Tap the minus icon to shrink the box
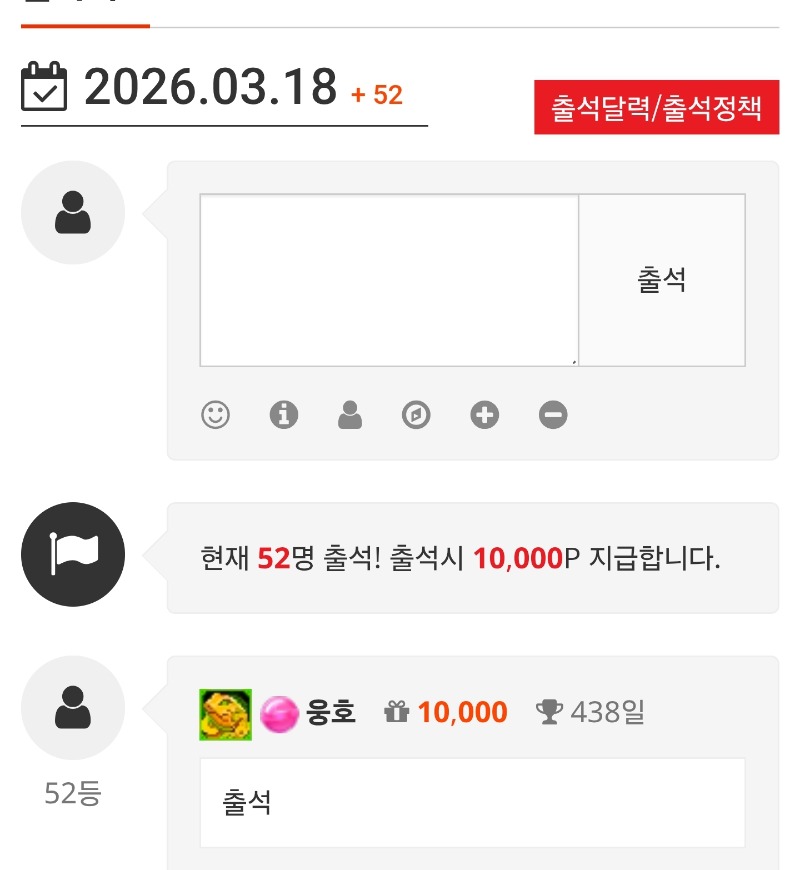 [x=553, y=415]
